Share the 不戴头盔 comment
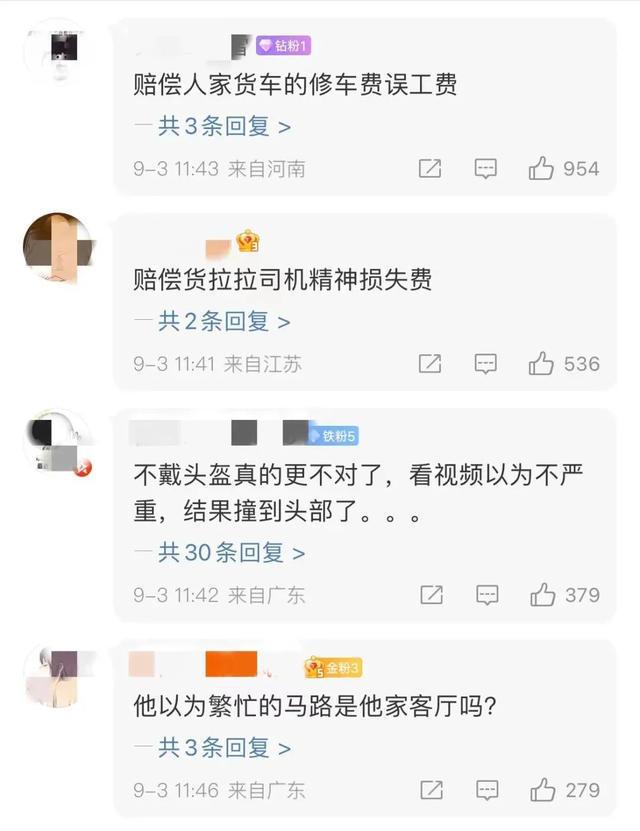The width and height of the screenshot is (640, 831). click(x=431, y=595)
